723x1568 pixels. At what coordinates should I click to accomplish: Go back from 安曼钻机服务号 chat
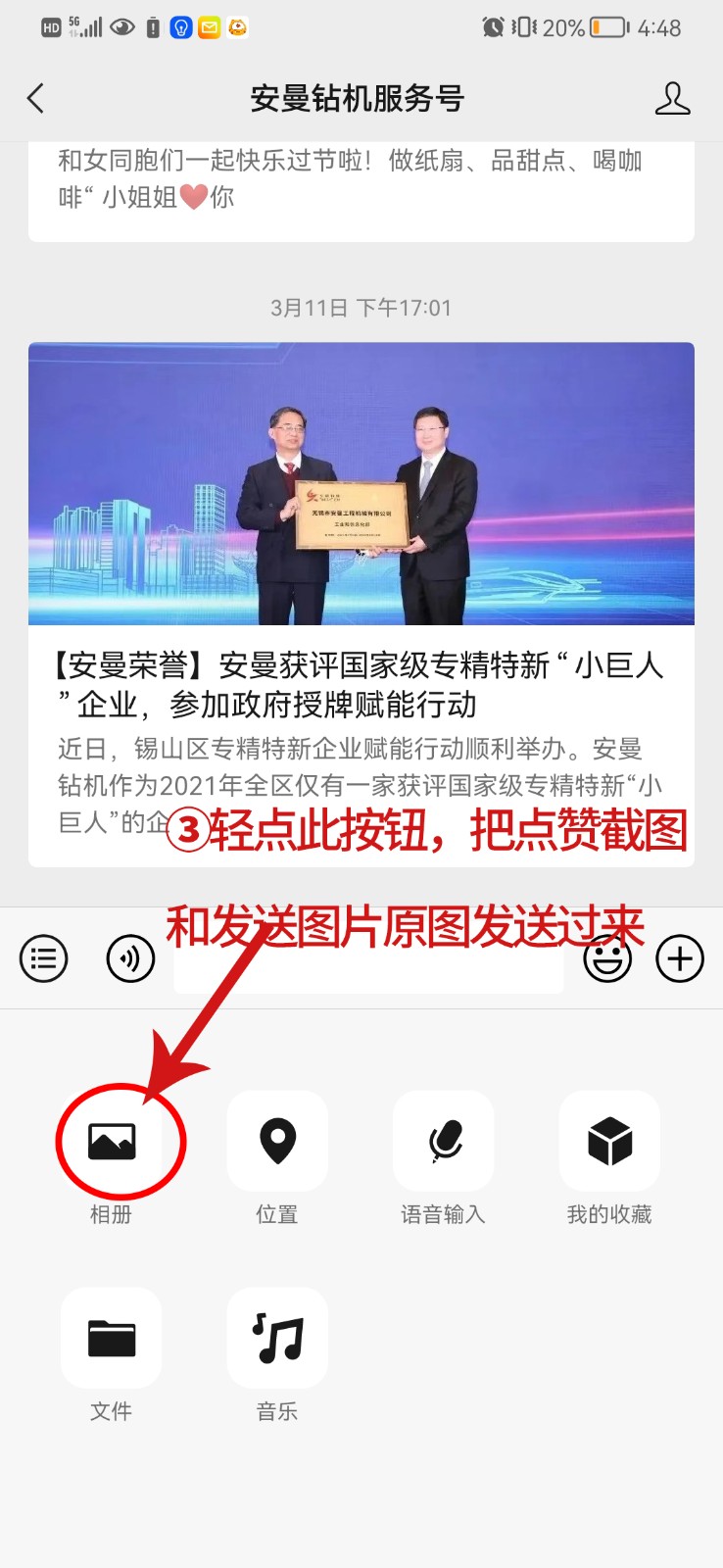(36, 98)
